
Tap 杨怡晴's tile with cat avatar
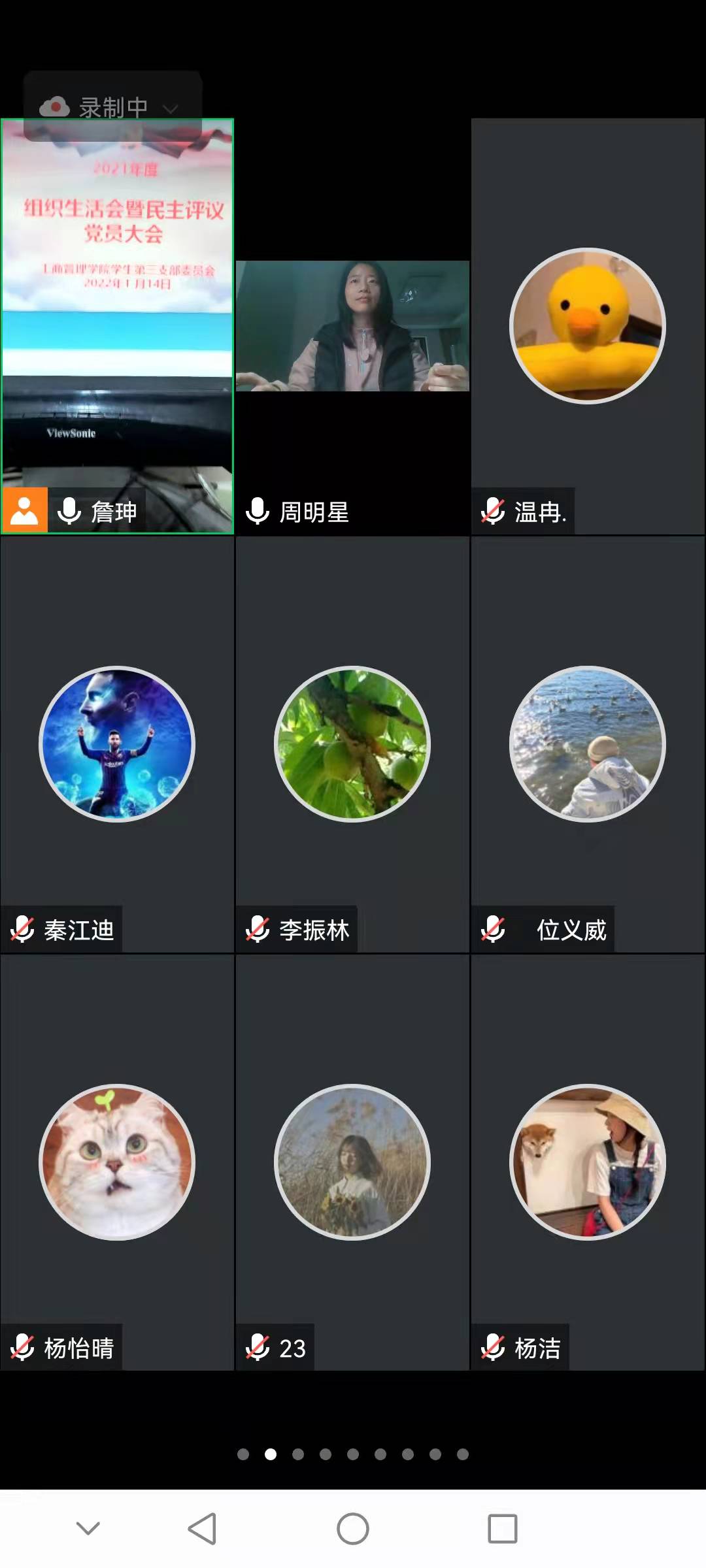(117, 1162)
